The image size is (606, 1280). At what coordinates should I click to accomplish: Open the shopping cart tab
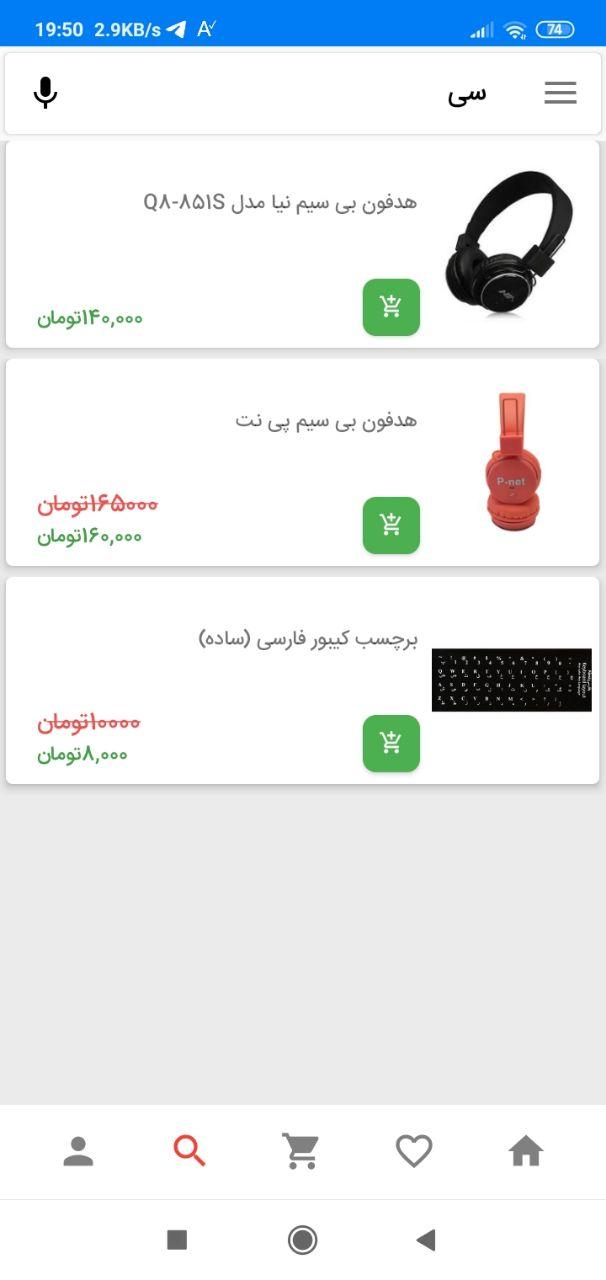coord(301,1152)
